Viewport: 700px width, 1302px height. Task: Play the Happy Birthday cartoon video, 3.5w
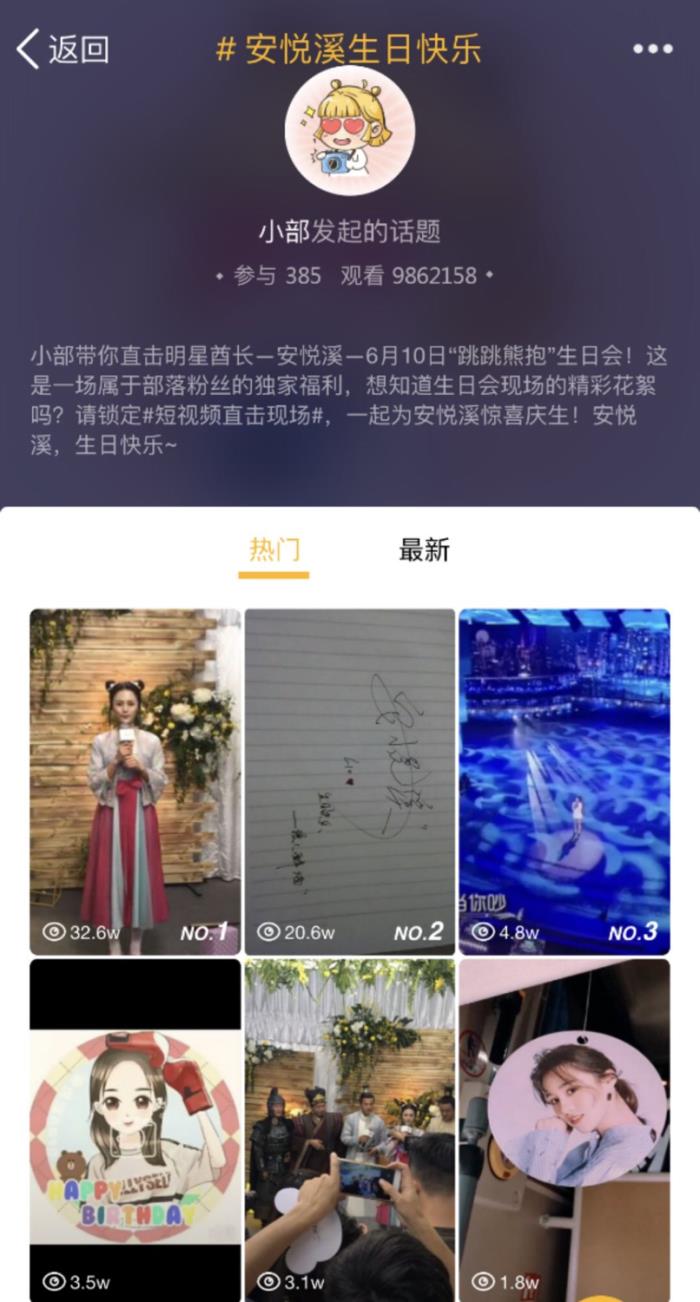tap(135, 1130)
